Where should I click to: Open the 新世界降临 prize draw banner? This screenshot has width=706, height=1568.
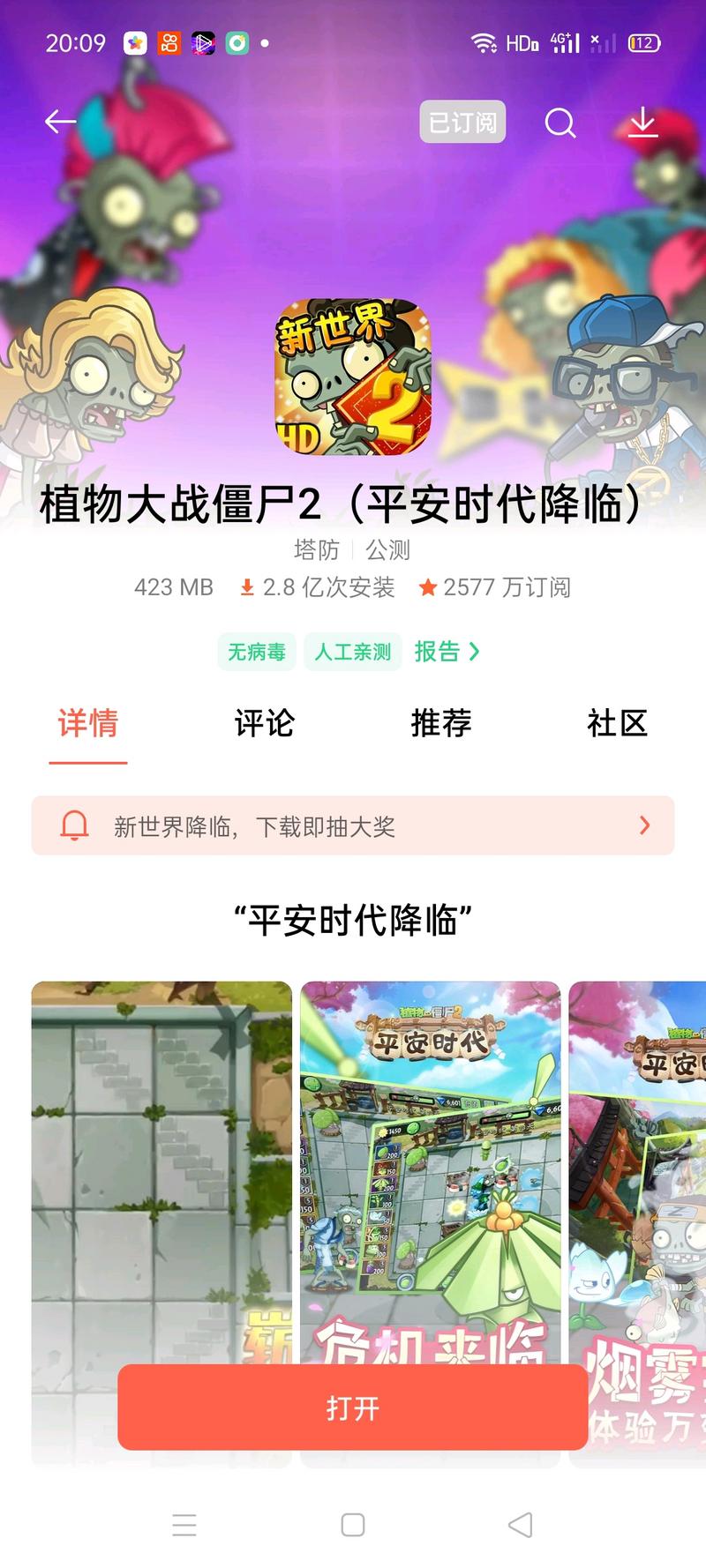[353, 825]
